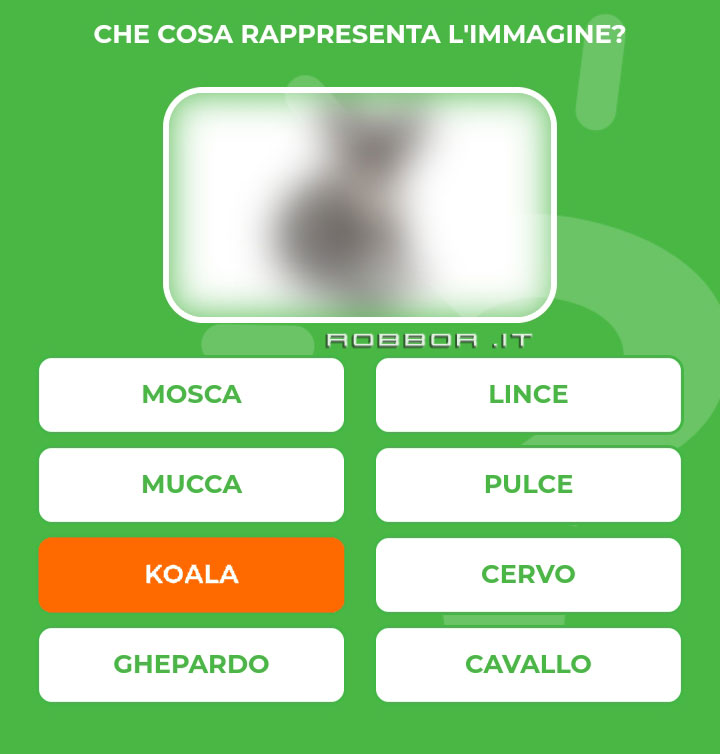
Task: Guess CAVALLO for the image
Action: coord(528,665)
